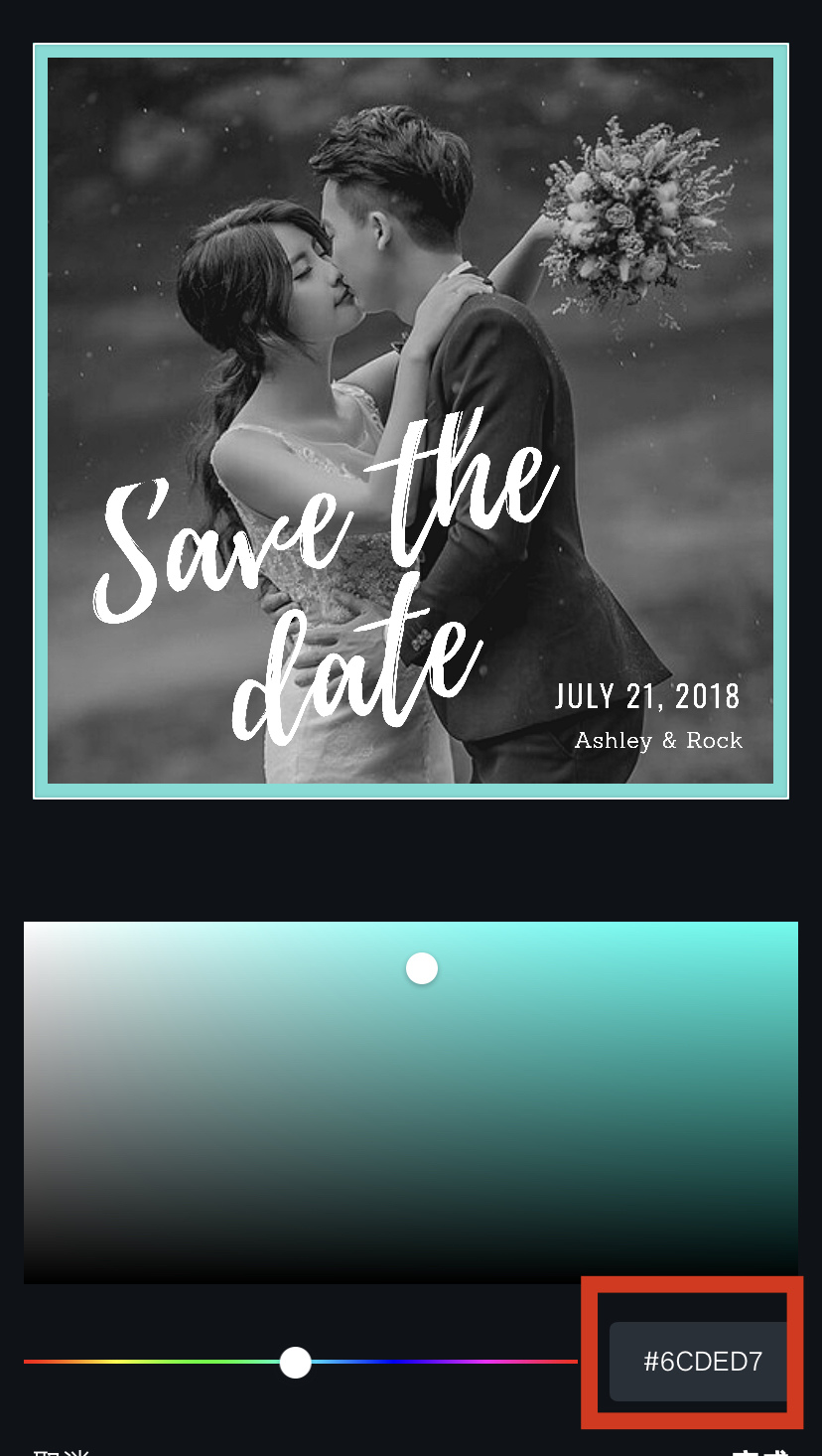Select the Save the date card preview
Image resolution: width=822 pixels, height=1456 pixels.
pos(411,421)
